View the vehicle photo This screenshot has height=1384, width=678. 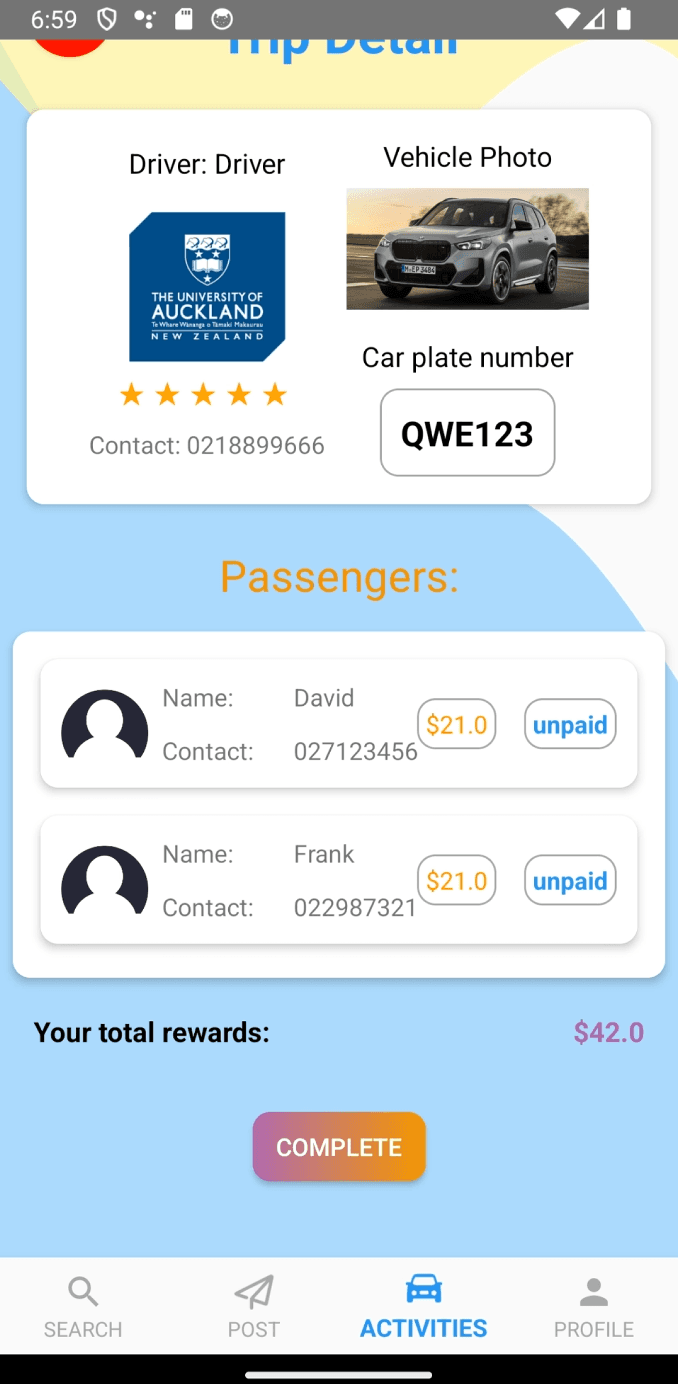click(x=467, y=249)
